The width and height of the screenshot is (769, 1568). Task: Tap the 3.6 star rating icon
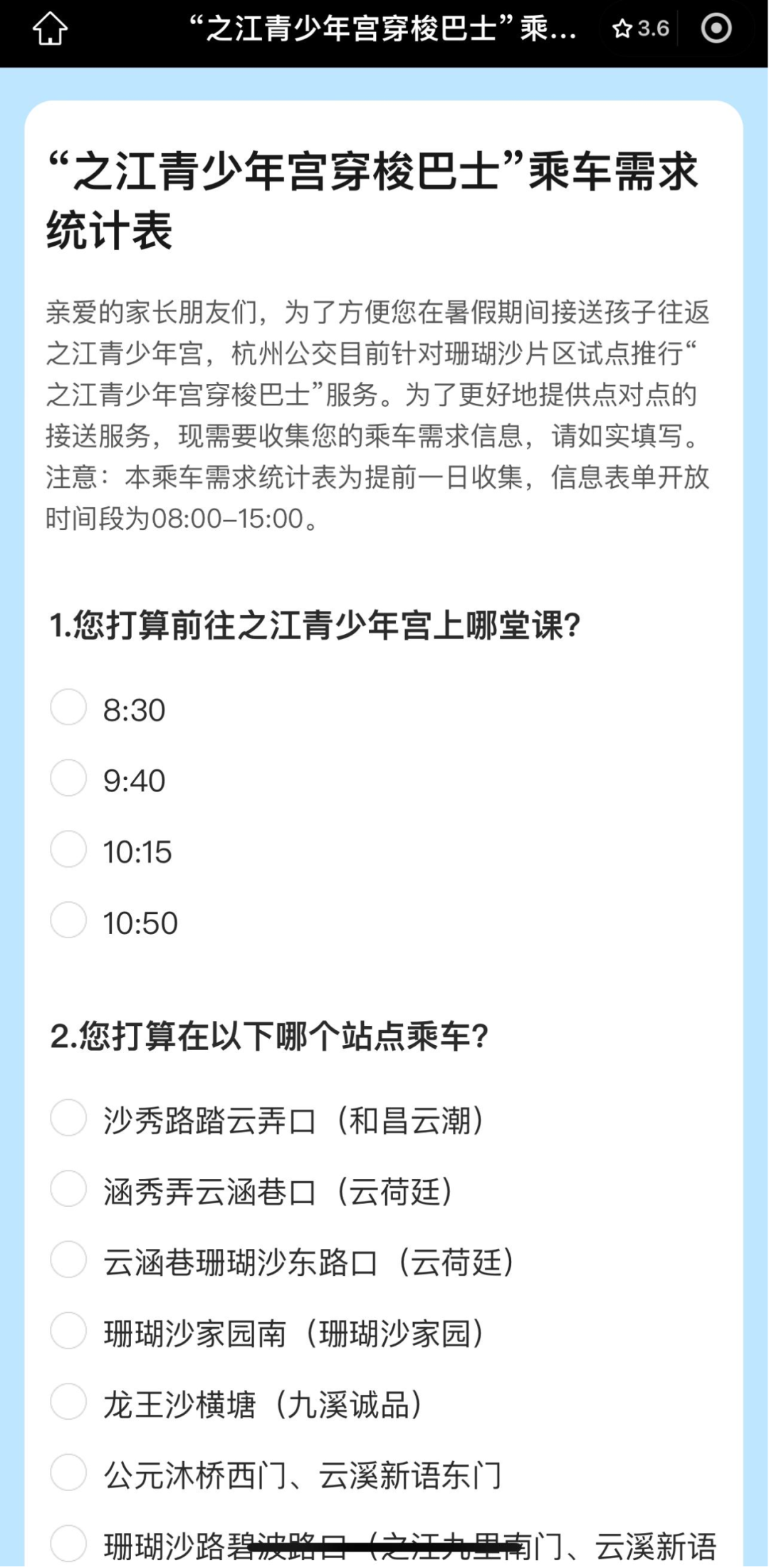(x=640, y=29)
